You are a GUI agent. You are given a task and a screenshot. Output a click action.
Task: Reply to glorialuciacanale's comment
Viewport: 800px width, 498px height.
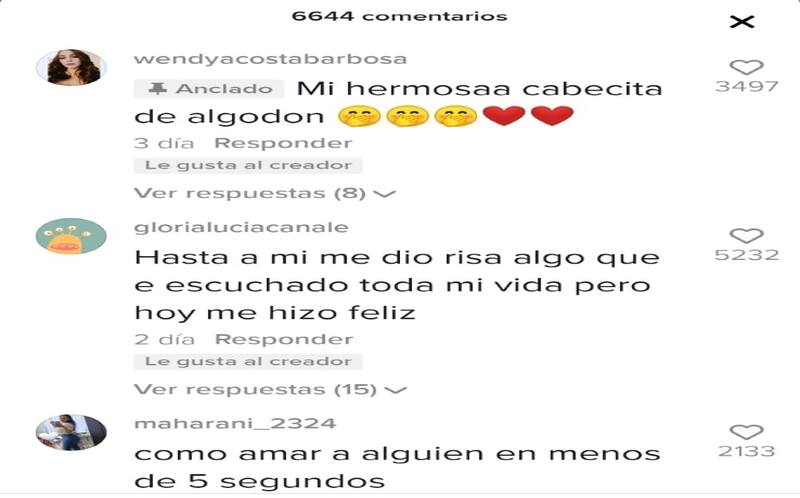[x=284, y=340]
